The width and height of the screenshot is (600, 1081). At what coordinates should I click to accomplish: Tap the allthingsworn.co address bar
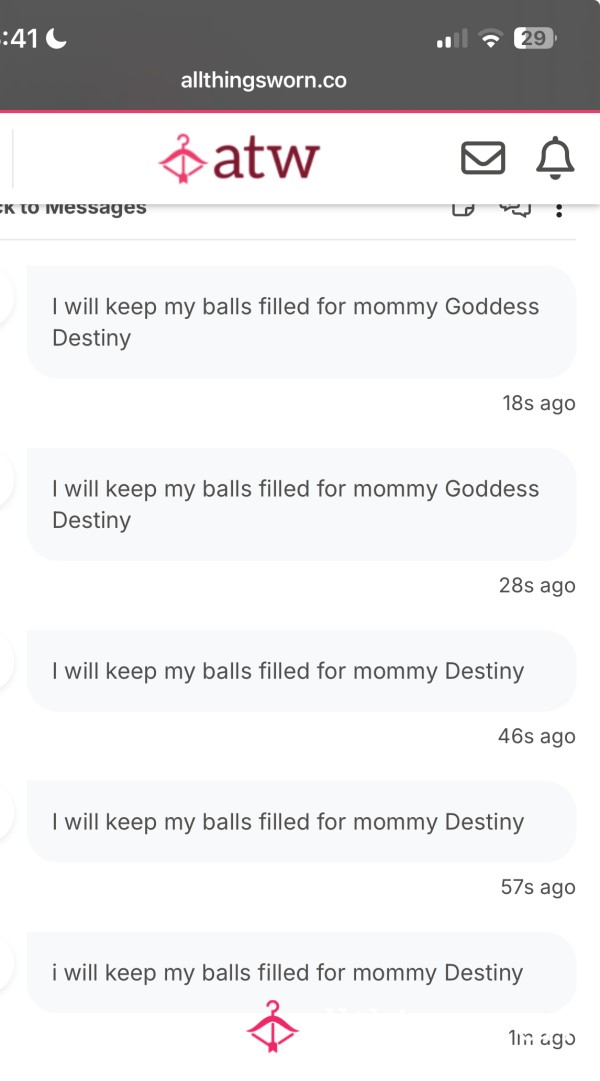point(263,81)
